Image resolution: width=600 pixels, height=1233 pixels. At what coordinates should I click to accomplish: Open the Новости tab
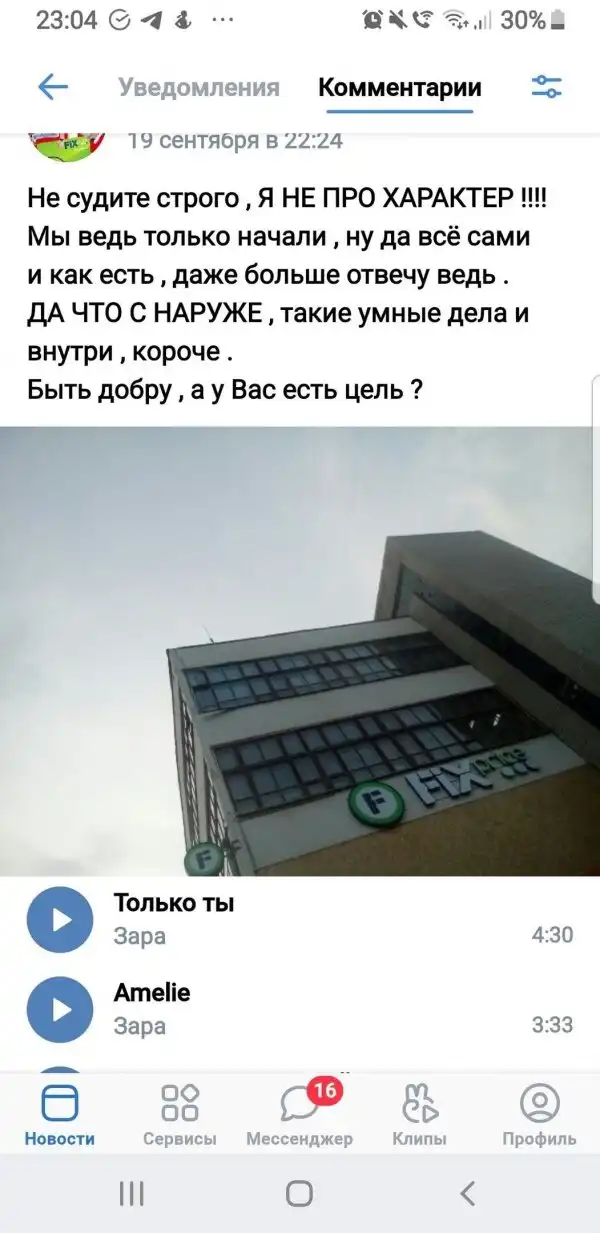pyautogui.click(x=60, y=1114)
